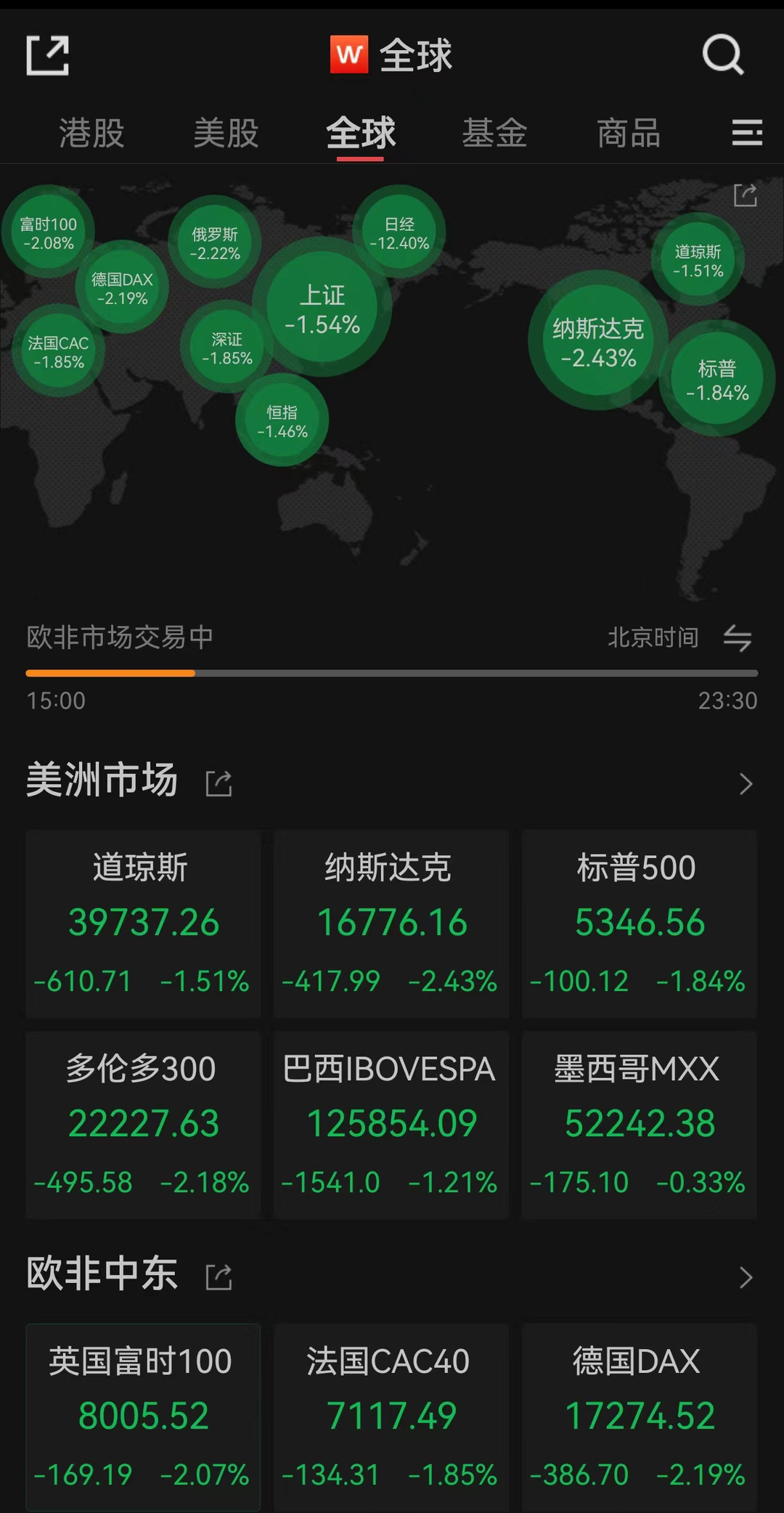The image size is (784, 1513).
Task: Open the tab list menu icon
Action: pos(747,133)
